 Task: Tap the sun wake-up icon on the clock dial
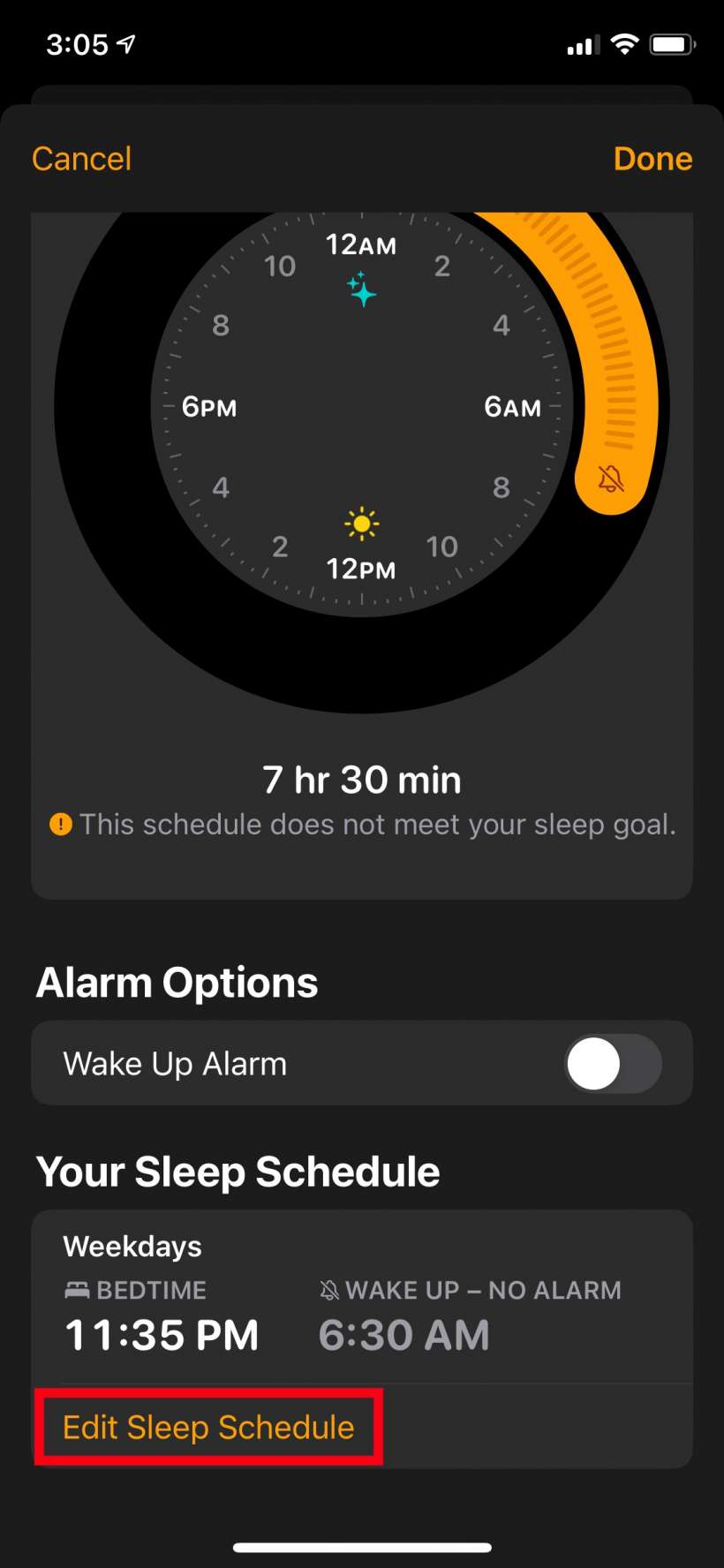click(x=362, y=523)
